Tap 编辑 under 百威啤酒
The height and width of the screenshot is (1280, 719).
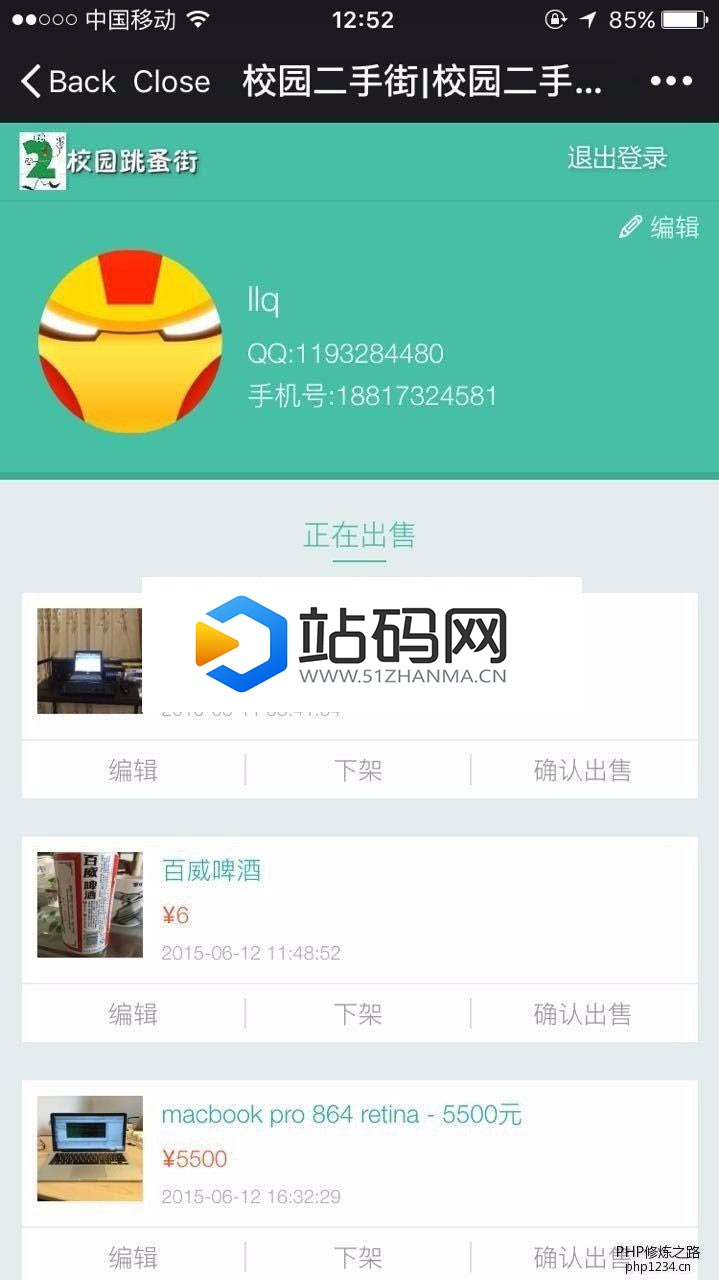pyautogui.click(x=133, y=1014)
